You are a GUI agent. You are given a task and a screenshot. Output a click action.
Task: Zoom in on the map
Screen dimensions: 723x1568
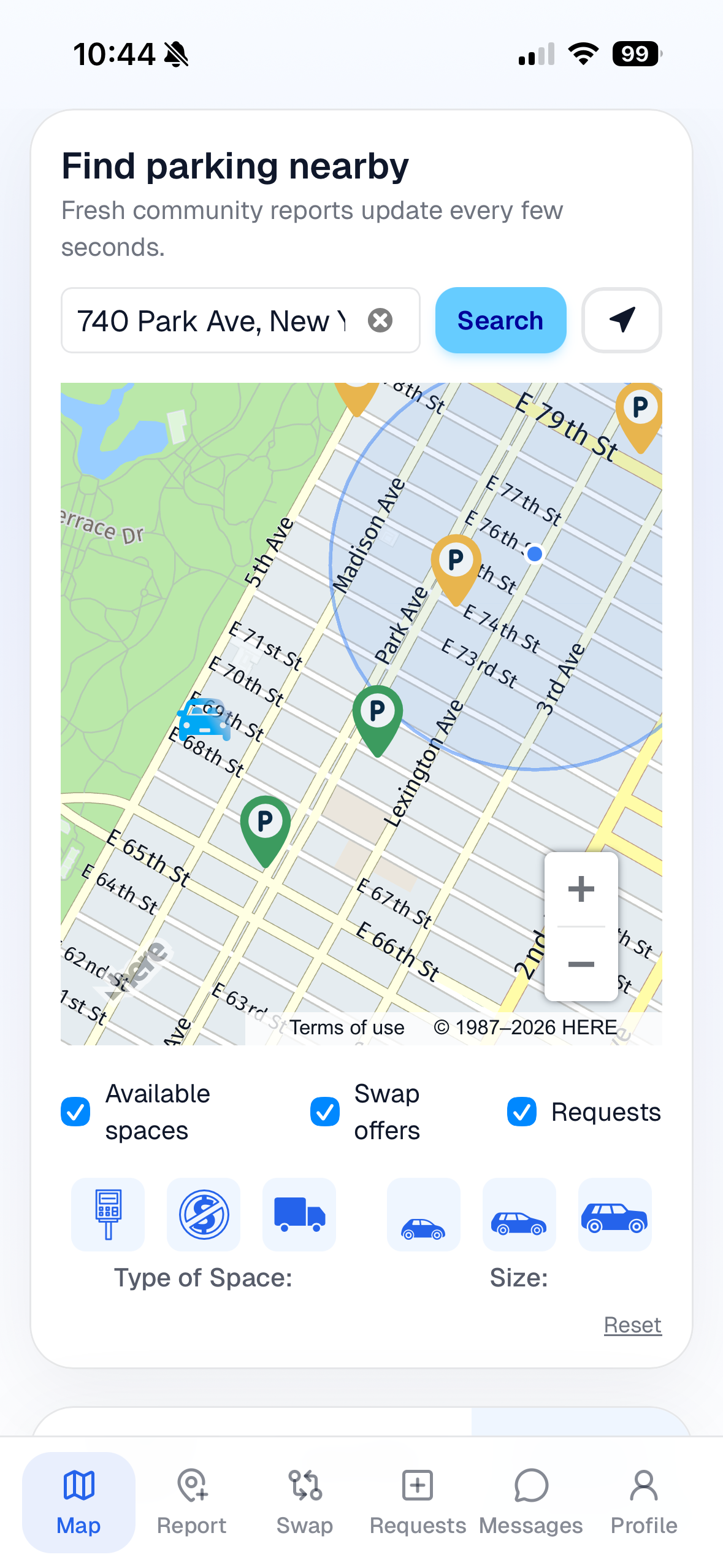coord(580,889)
